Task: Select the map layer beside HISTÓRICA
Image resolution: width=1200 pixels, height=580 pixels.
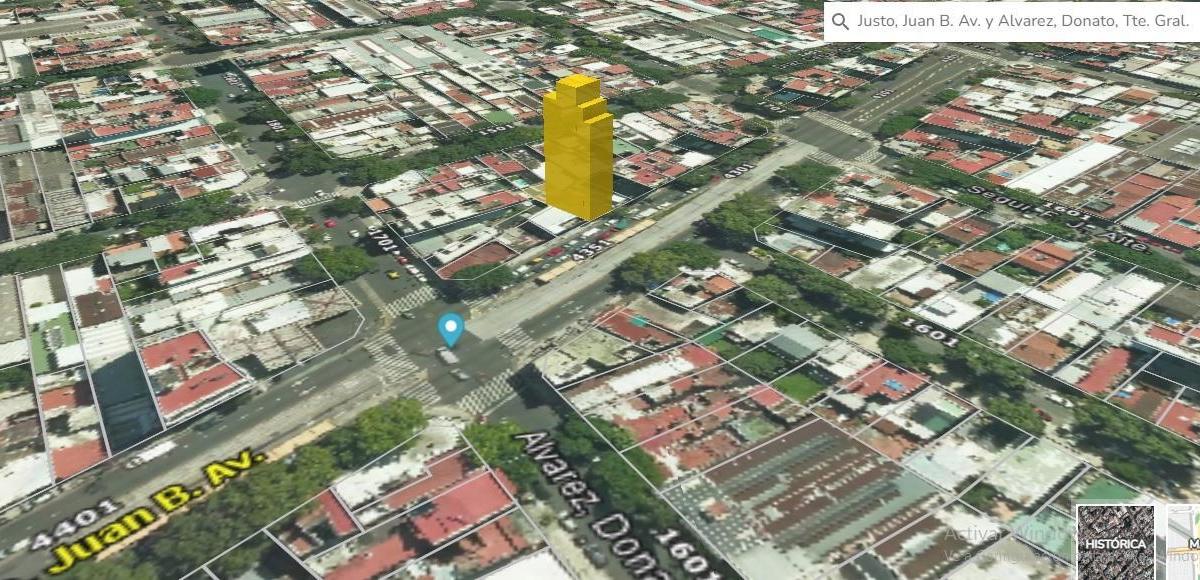Action: pos(1183,542)
